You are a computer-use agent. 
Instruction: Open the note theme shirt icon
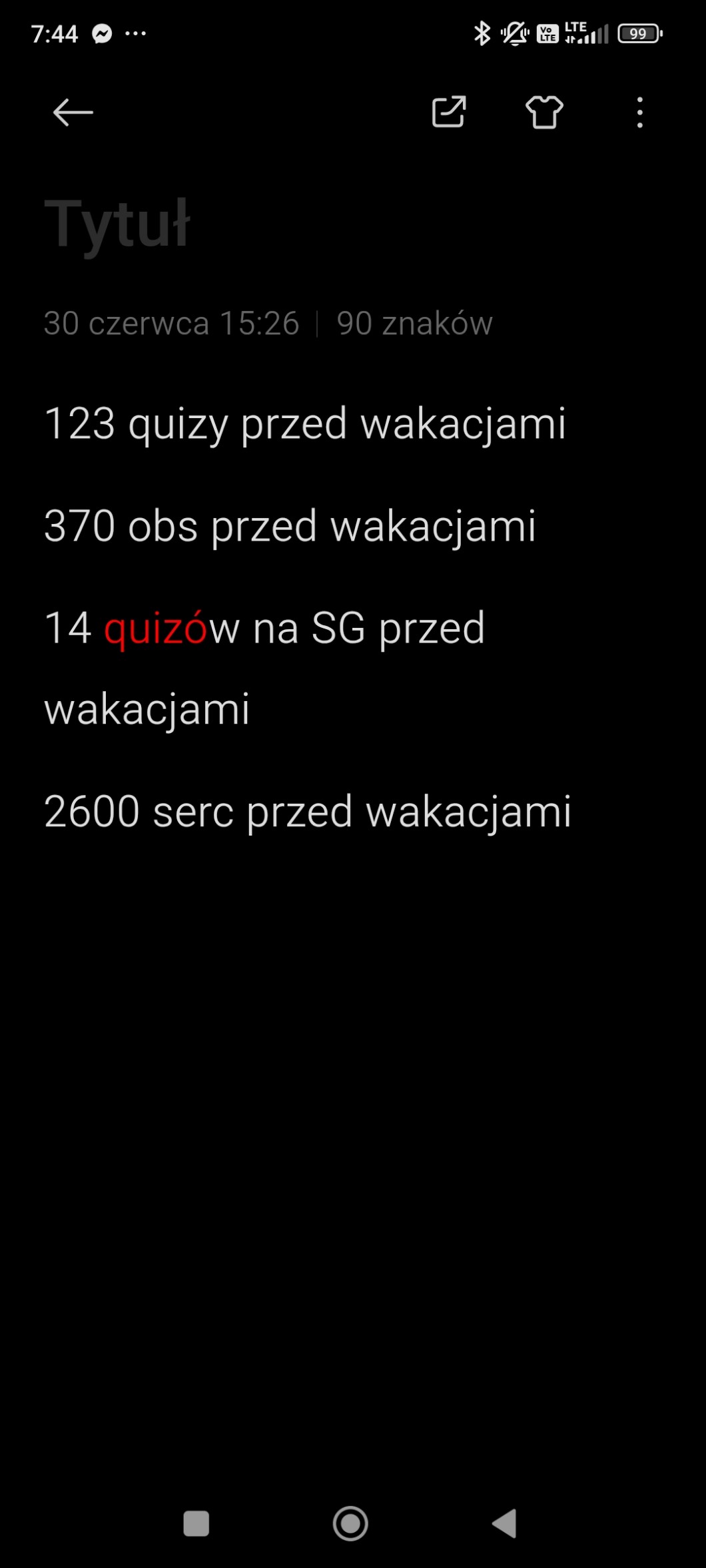tap(544, 112)
